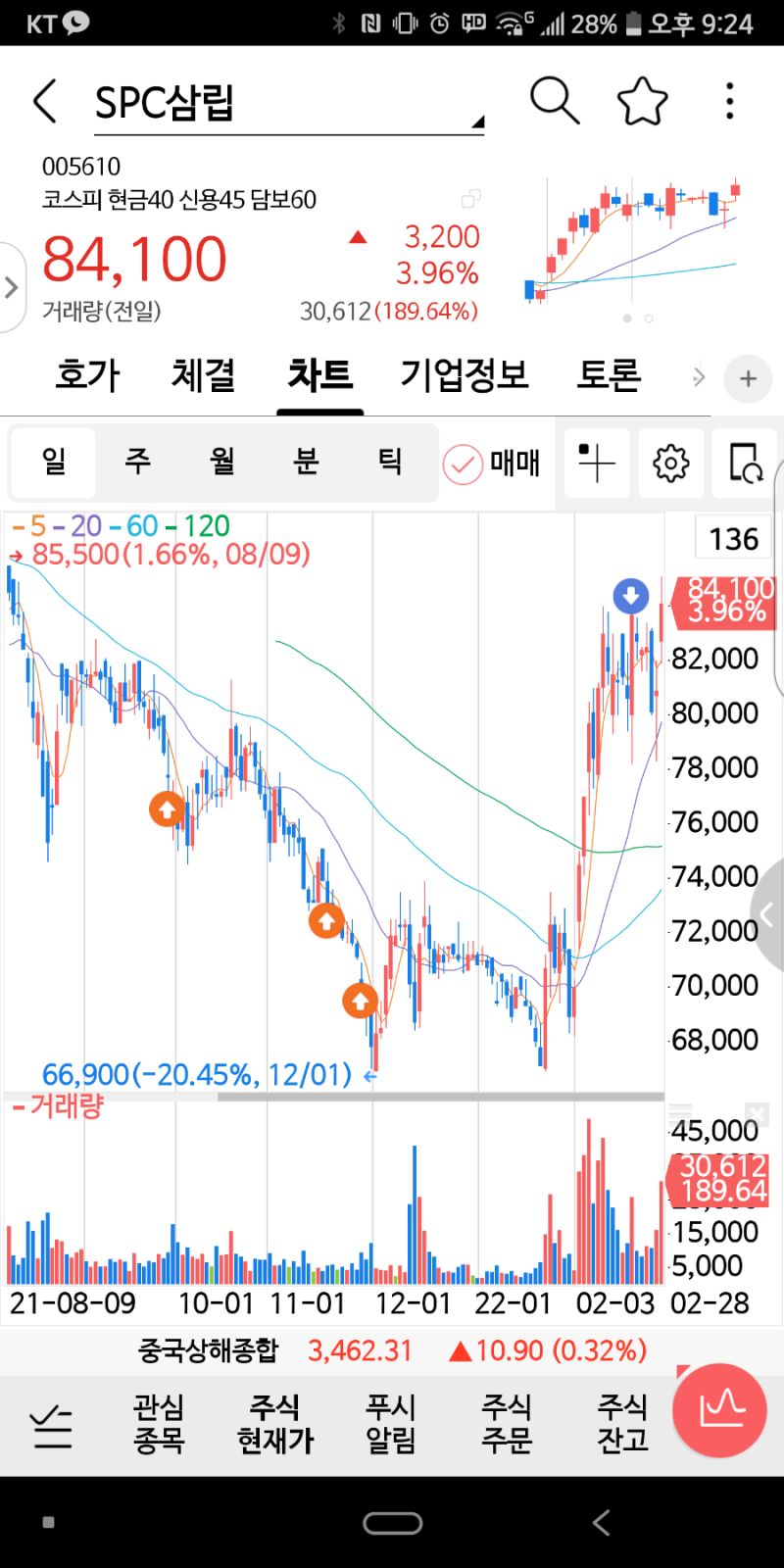
Task: Click the chart range scrollbar above the volume
Action: (441, 1097)
